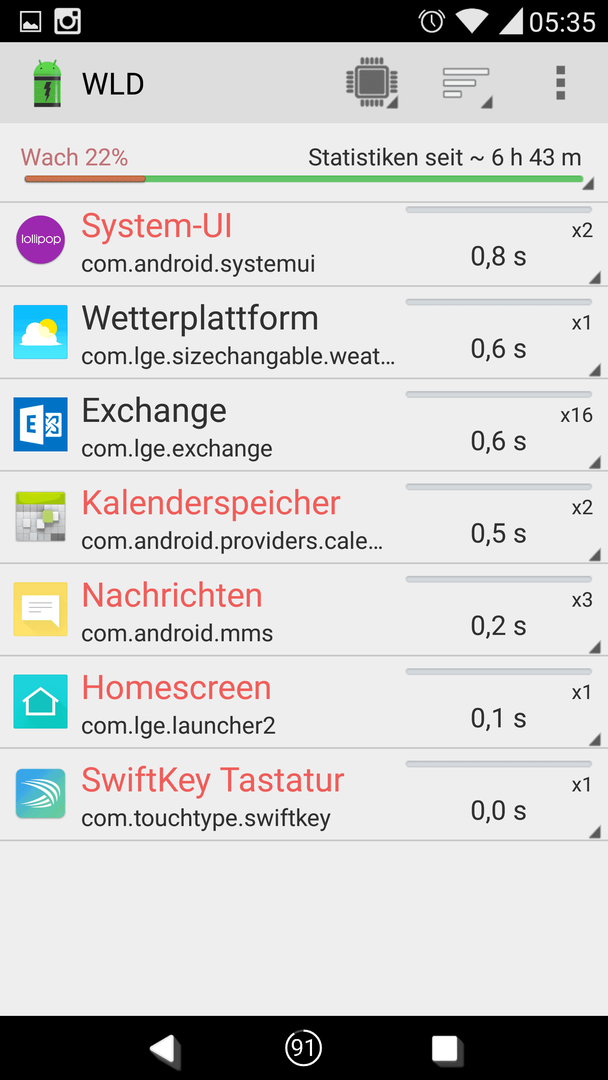Open the Homescreen launcher entry
The image size is (608, 1080).
pyautogui.click(x=304, y=702)
